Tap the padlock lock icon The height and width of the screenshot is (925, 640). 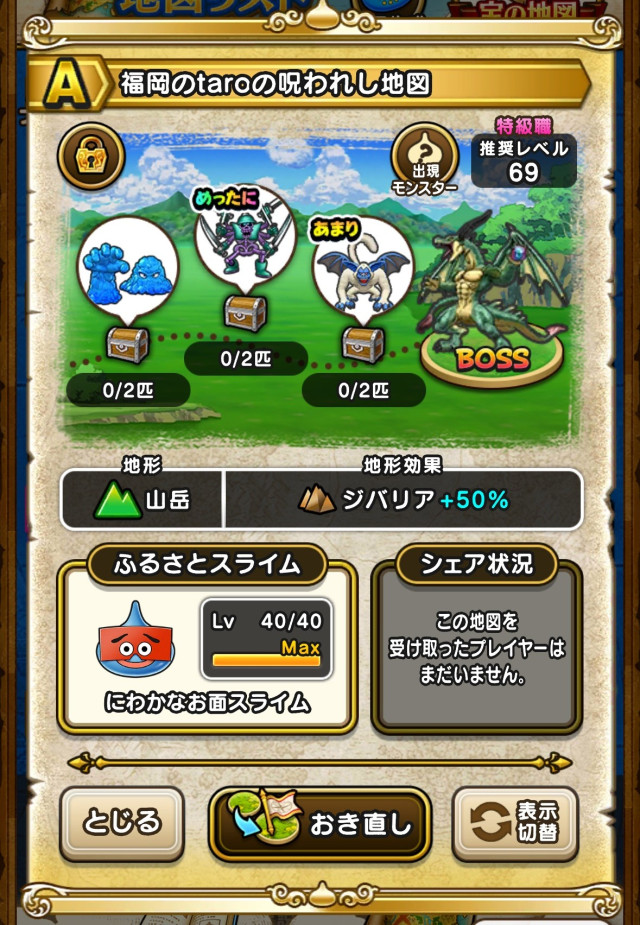click(91, 154)
